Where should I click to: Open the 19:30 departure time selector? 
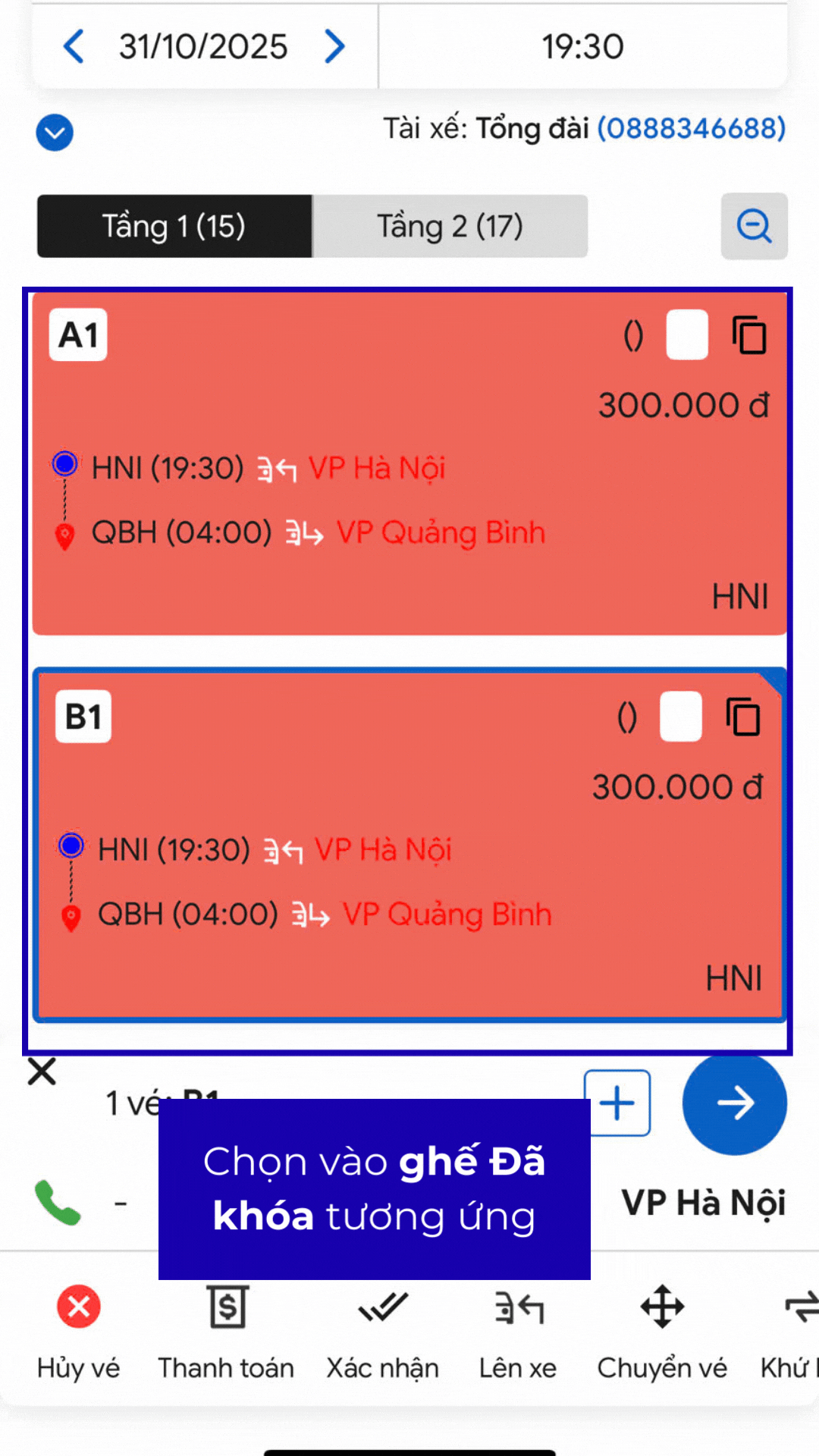pos(582,46)
